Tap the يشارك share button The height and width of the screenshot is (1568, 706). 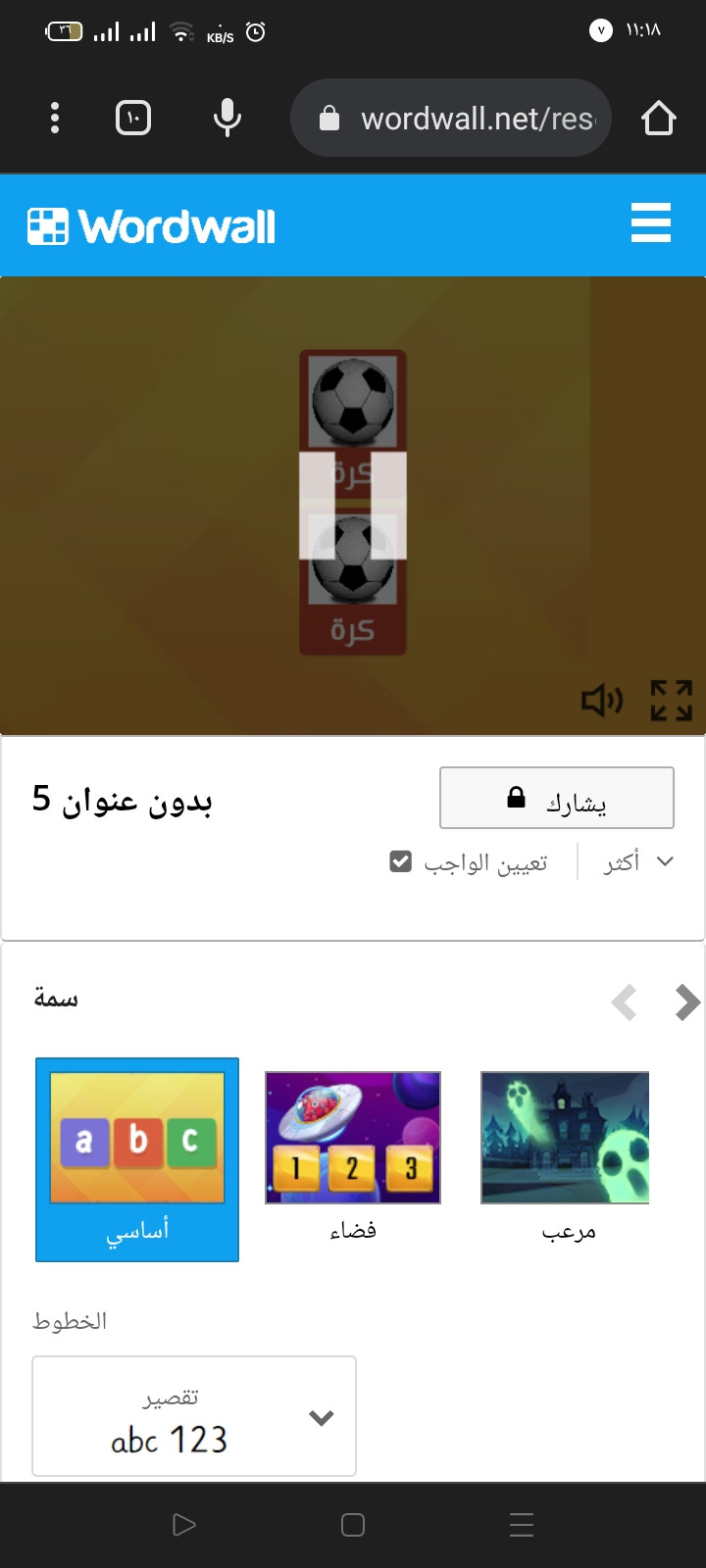556,798
